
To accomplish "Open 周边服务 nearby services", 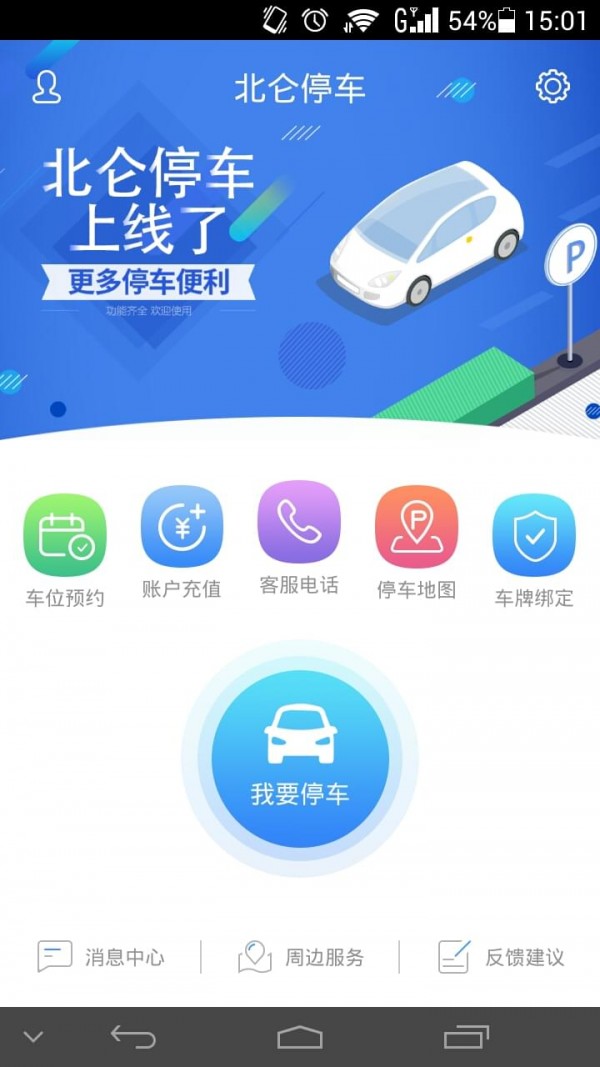I will click(x=301, y=957).
